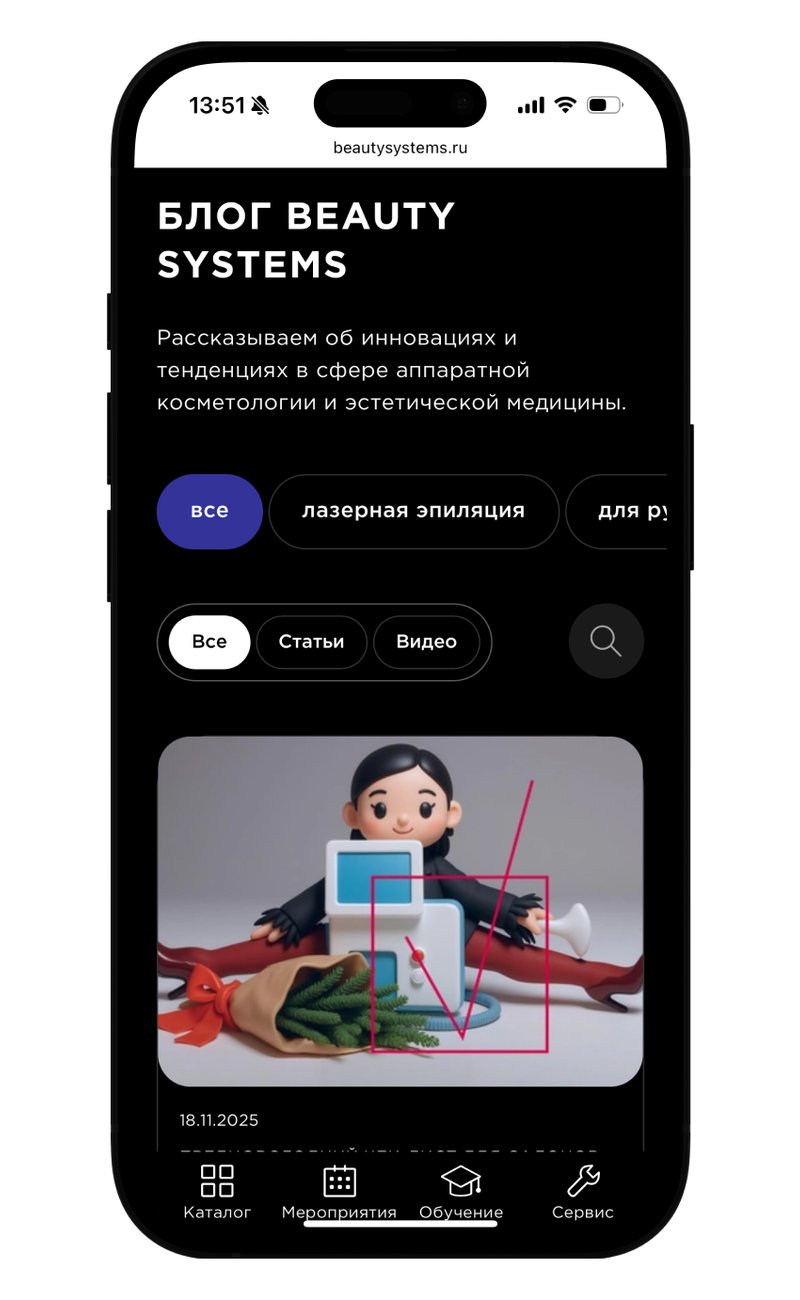Screen dimensions: 800x1300
Task: Switch to the Статьи filter
Action: pyautogui.click(x=311, y=642)
